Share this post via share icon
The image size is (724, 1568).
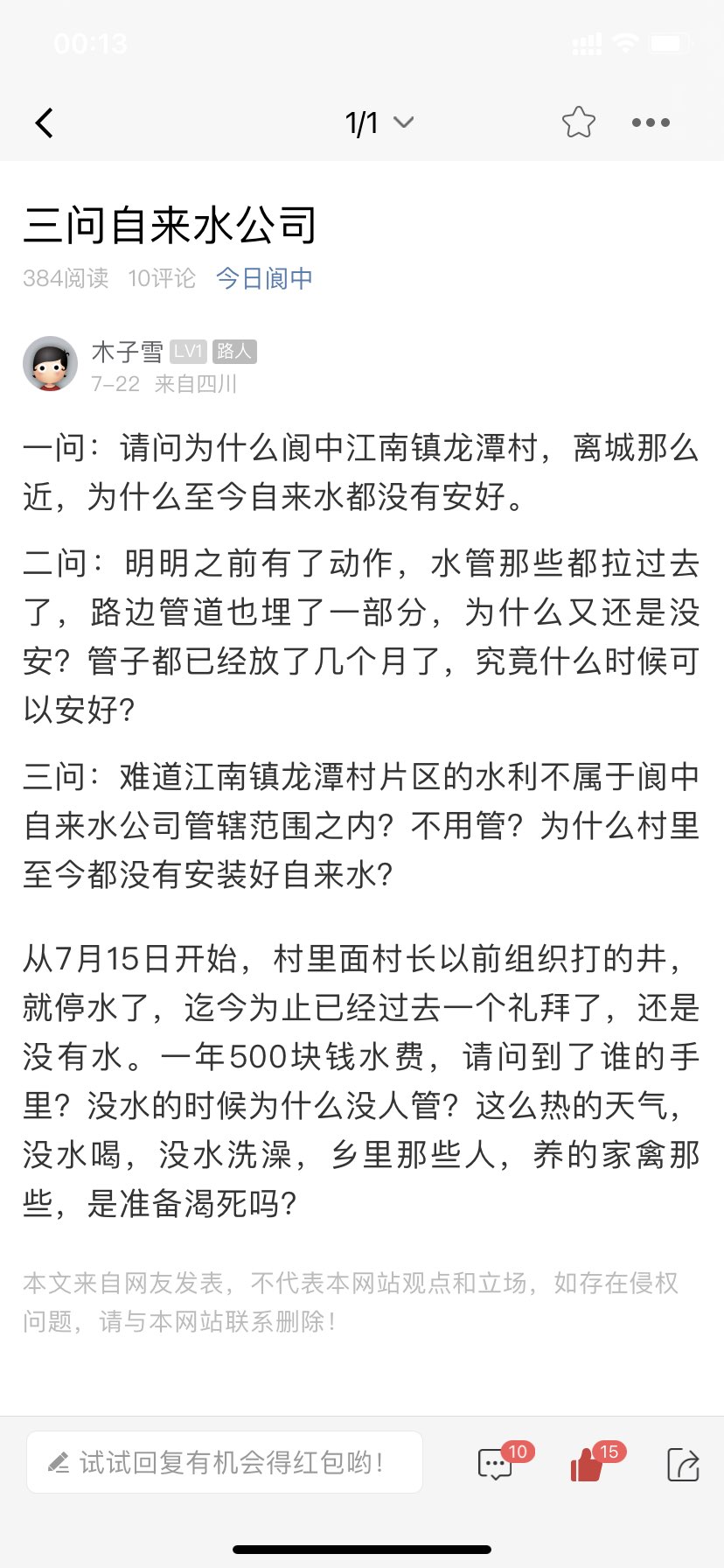[682, 1464]
